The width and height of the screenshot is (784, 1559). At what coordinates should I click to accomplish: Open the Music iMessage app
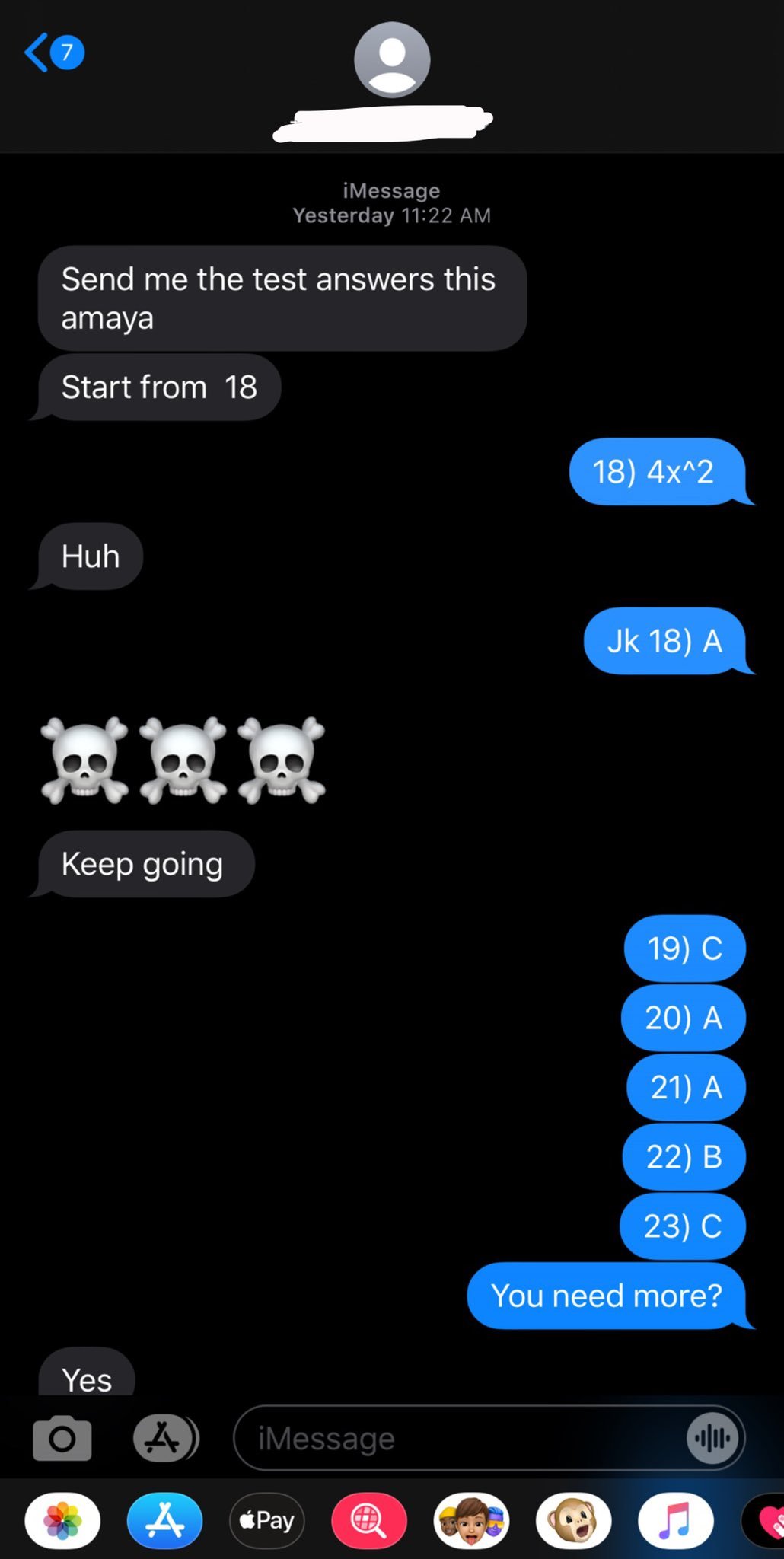tap(675, 1521)
